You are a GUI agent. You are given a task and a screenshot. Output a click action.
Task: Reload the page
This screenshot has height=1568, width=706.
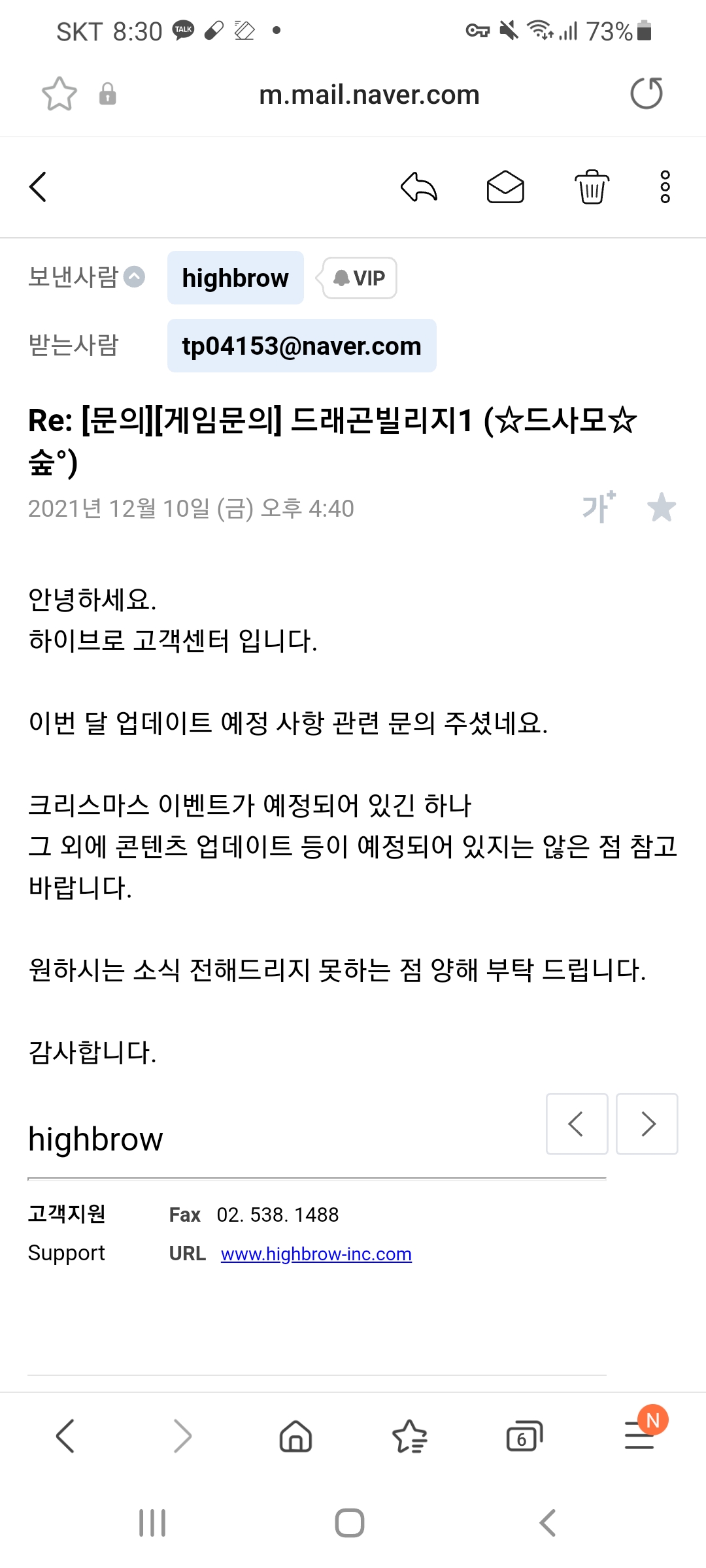coord(647,93)
